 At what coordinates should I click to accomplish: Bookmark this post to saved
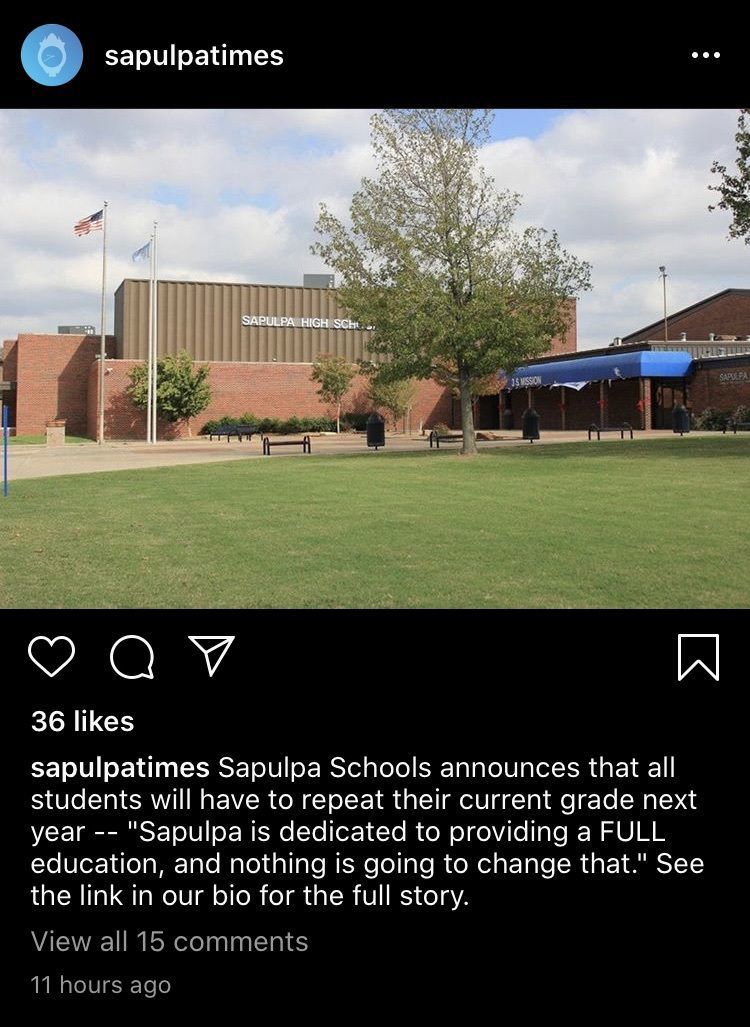tap(698, 657)
